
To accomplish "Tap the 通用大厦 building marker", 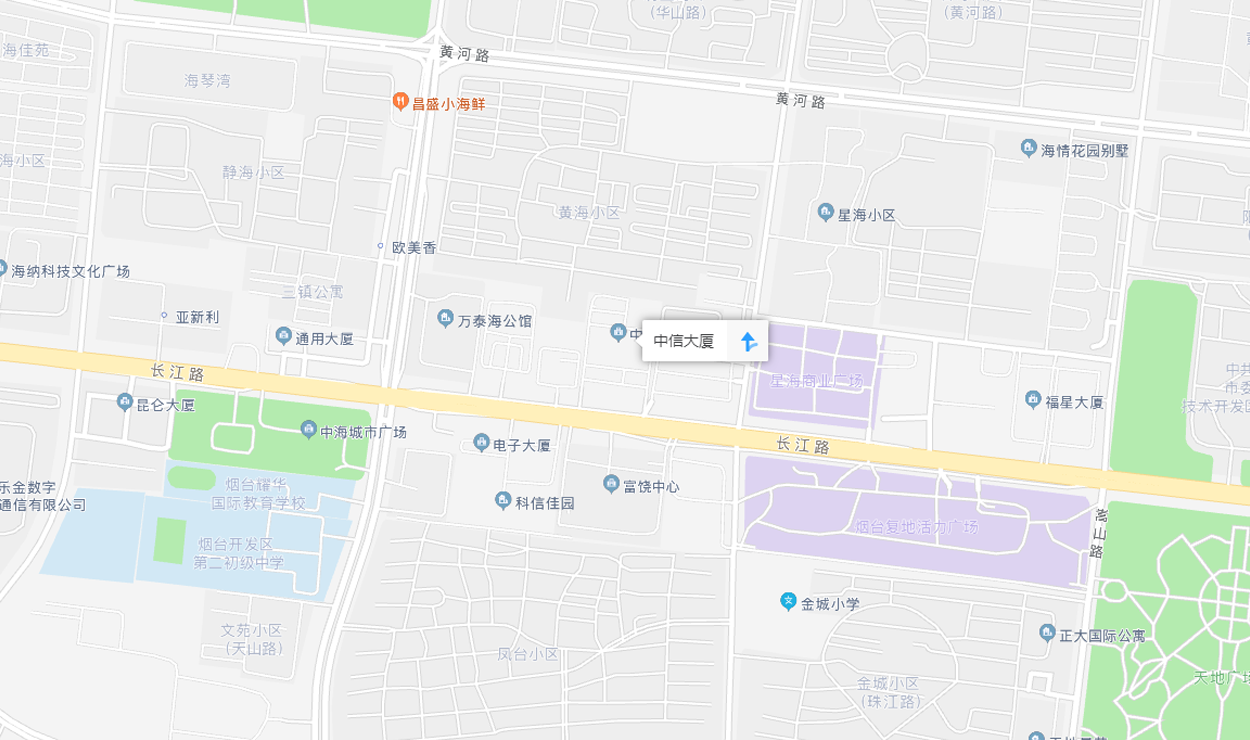I will [284, 337].
